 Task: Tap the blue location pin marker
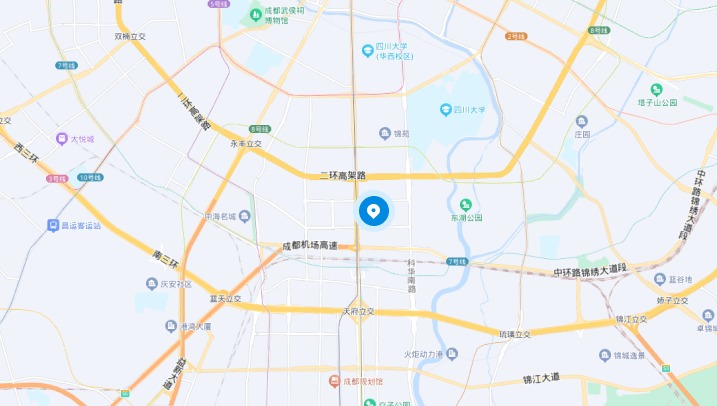[x=374, y=211]
